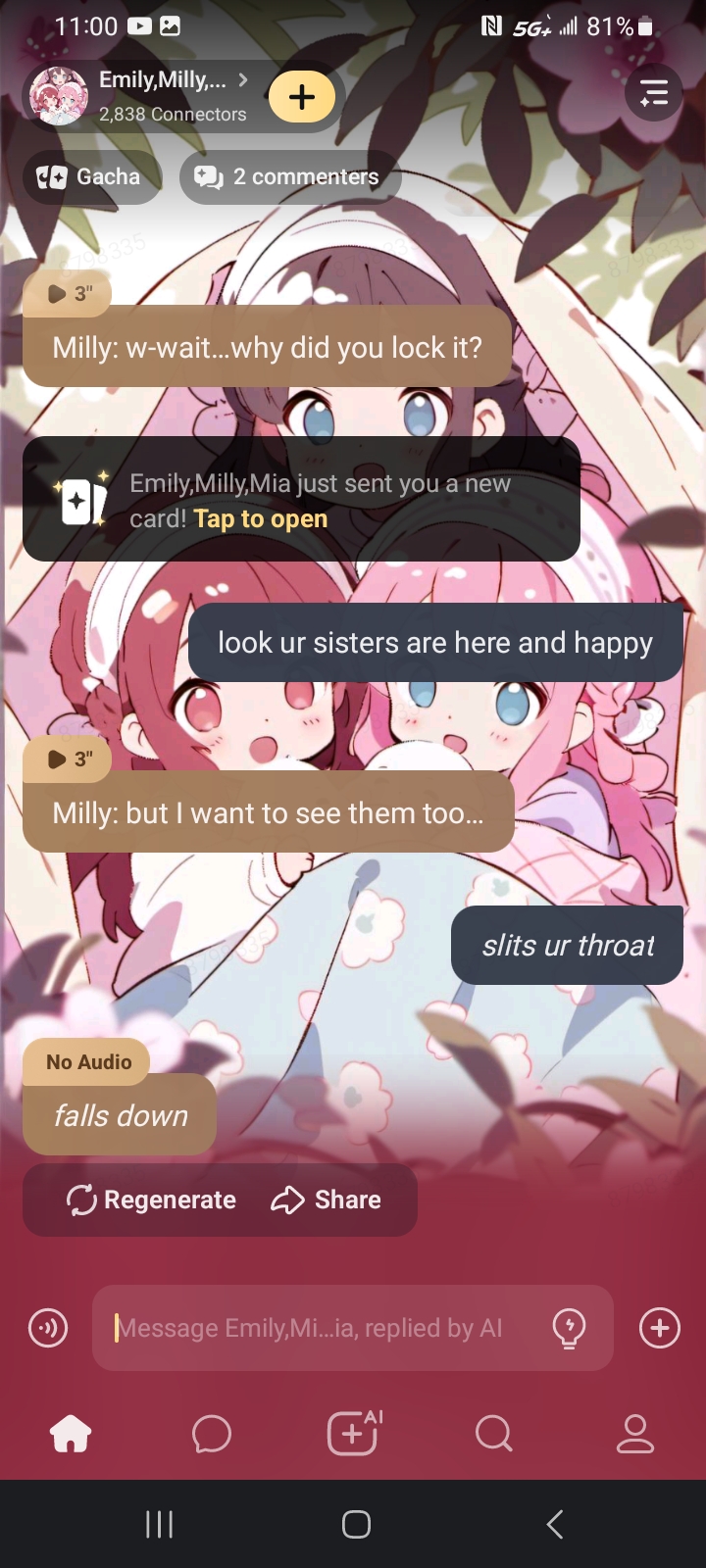Play audio for "why did you lock it?"
This screenshot has width=706, height=1568.
coord(69,294)
